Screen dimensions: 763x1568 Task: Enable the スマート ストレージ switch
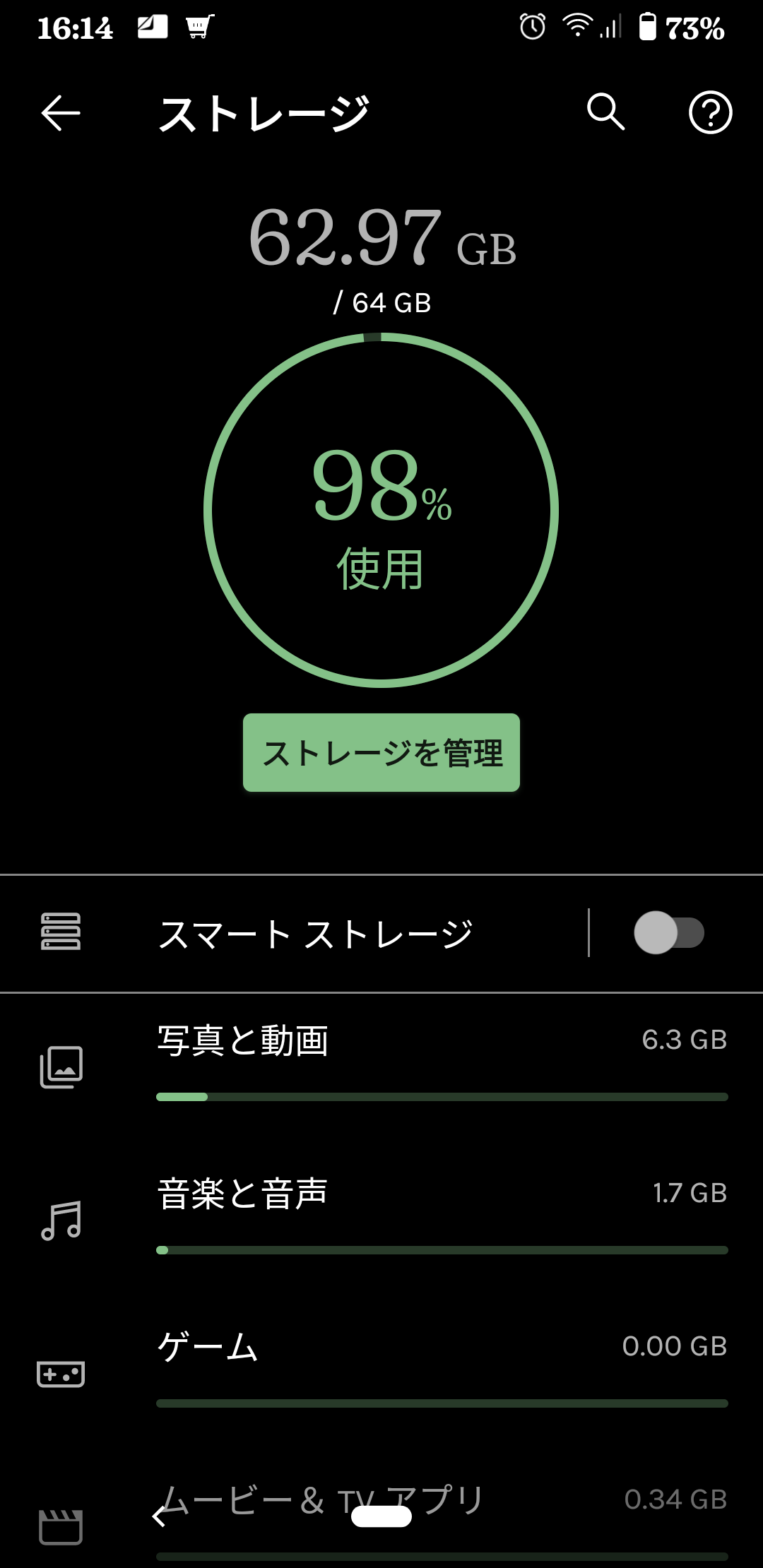668,933
